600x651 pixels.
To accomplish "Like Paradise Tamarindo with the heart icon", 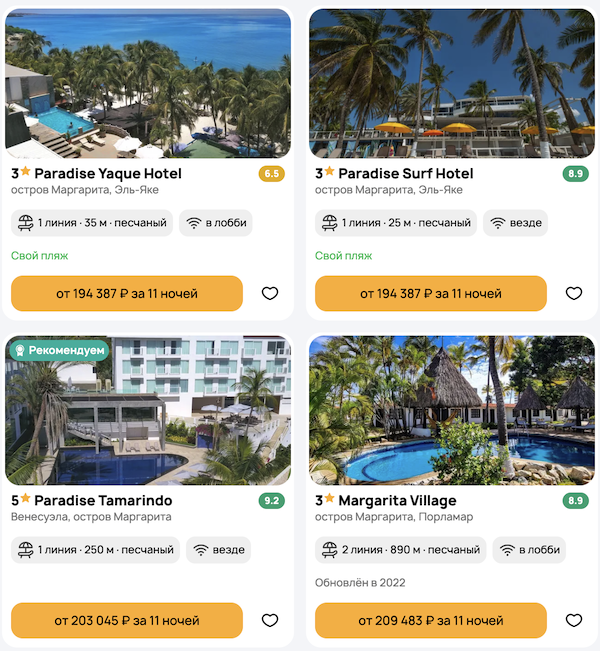I will [x=269, y=620].
